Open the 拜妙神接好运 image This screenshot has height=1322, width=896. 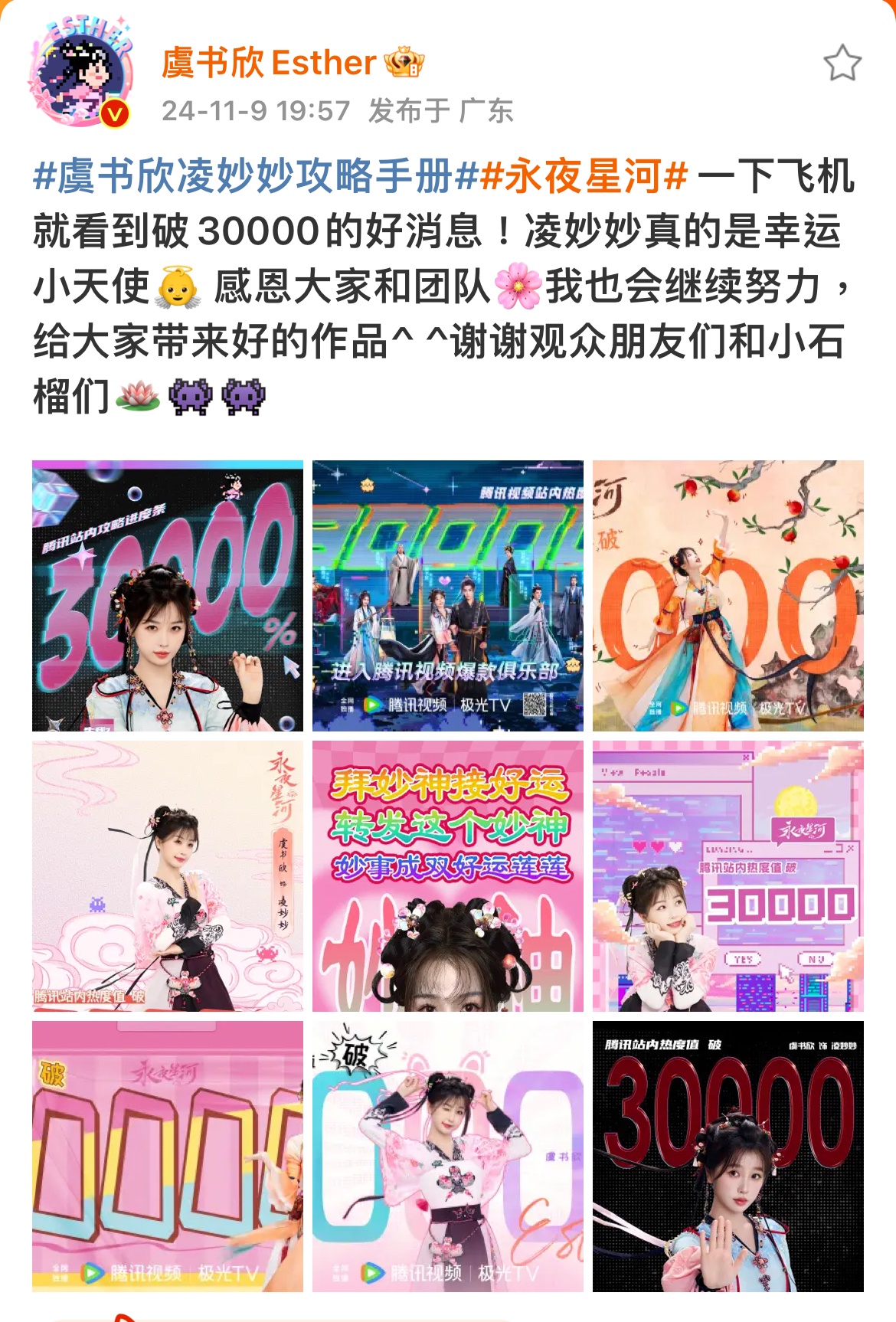coord(448,876)
